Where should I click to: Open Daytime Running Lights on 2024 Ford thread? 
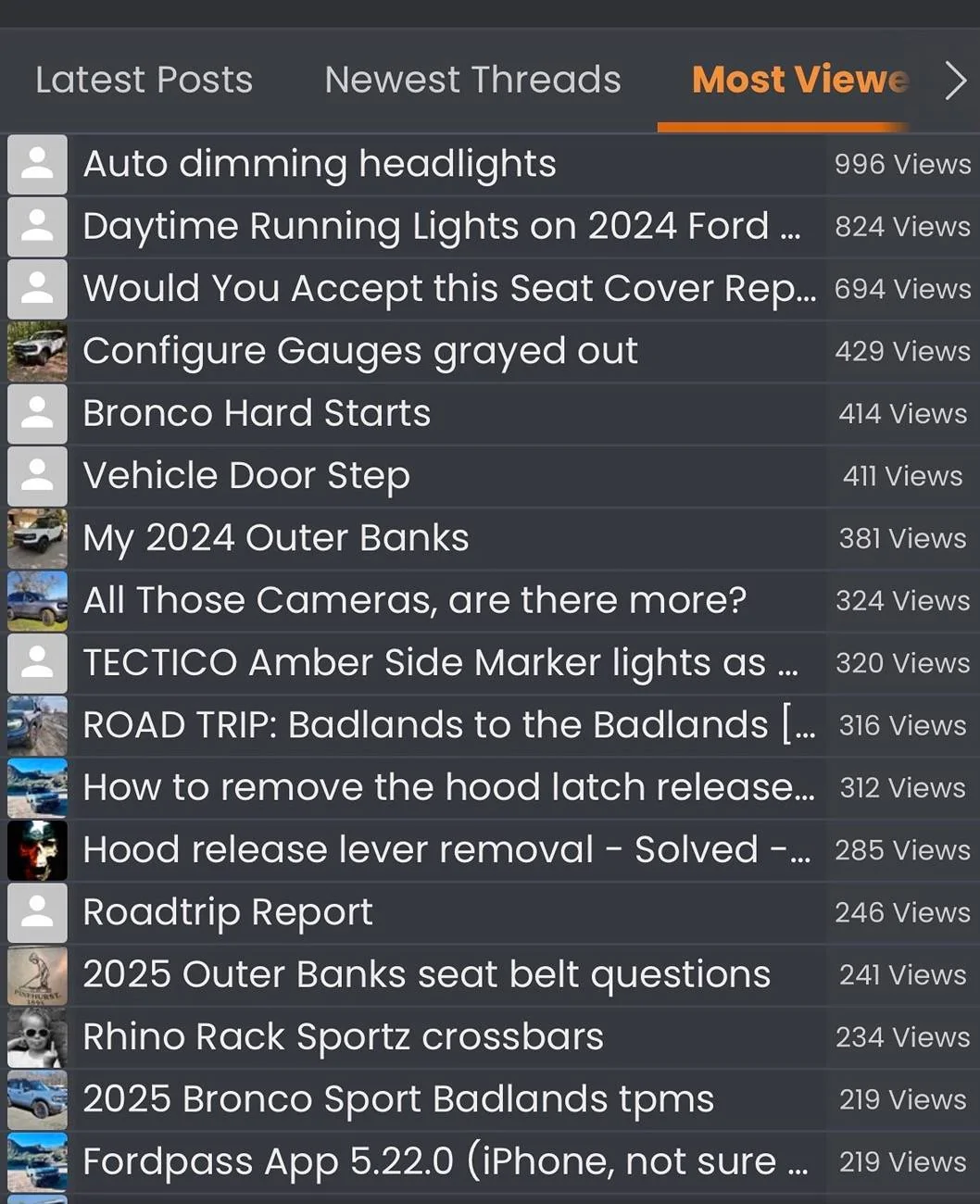tap(441, 226)
